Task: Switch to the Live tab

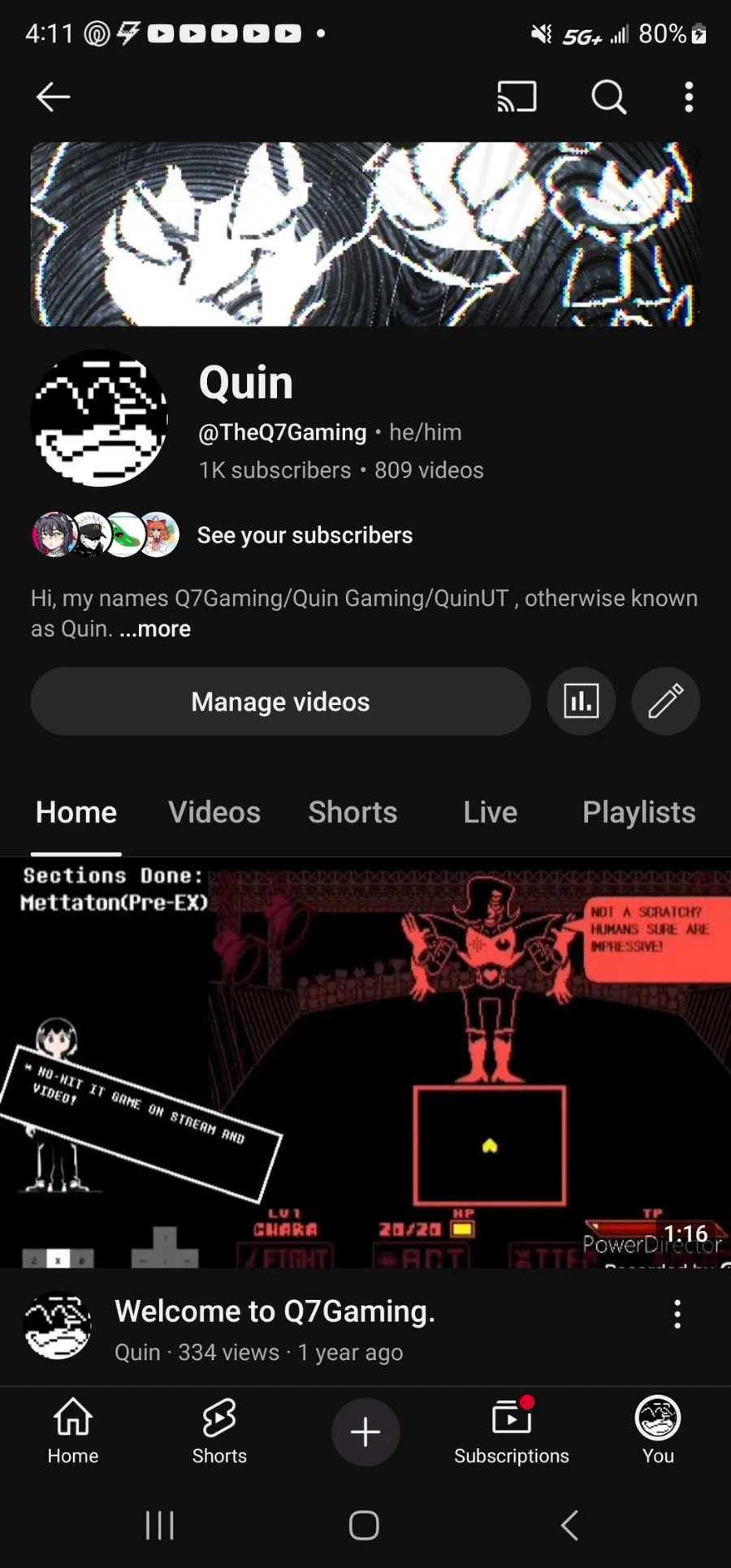Action: (490, 812)
